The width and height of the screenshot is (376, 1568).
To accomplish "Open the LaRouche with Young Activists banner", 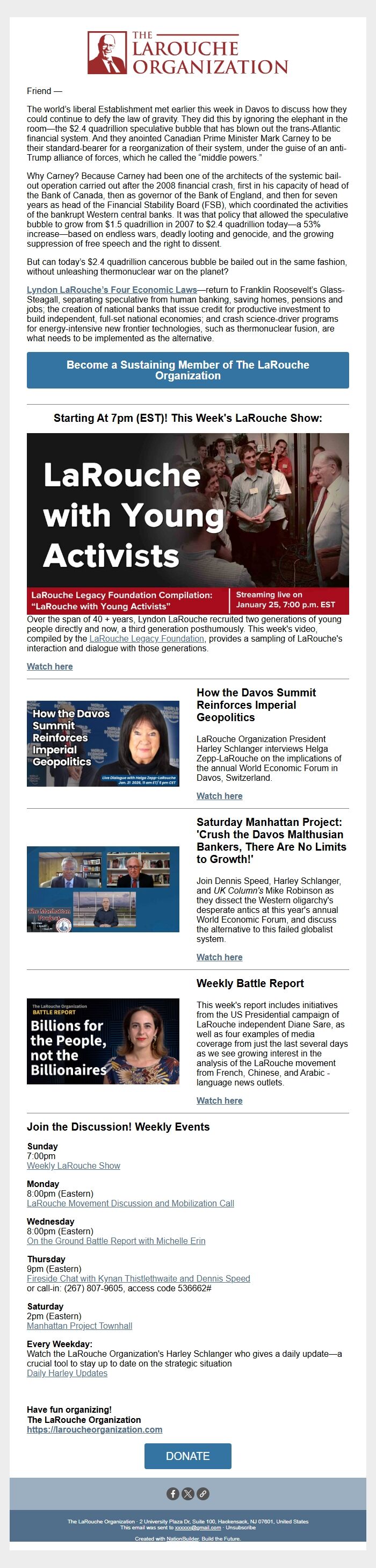I will [x=187, y=523].
